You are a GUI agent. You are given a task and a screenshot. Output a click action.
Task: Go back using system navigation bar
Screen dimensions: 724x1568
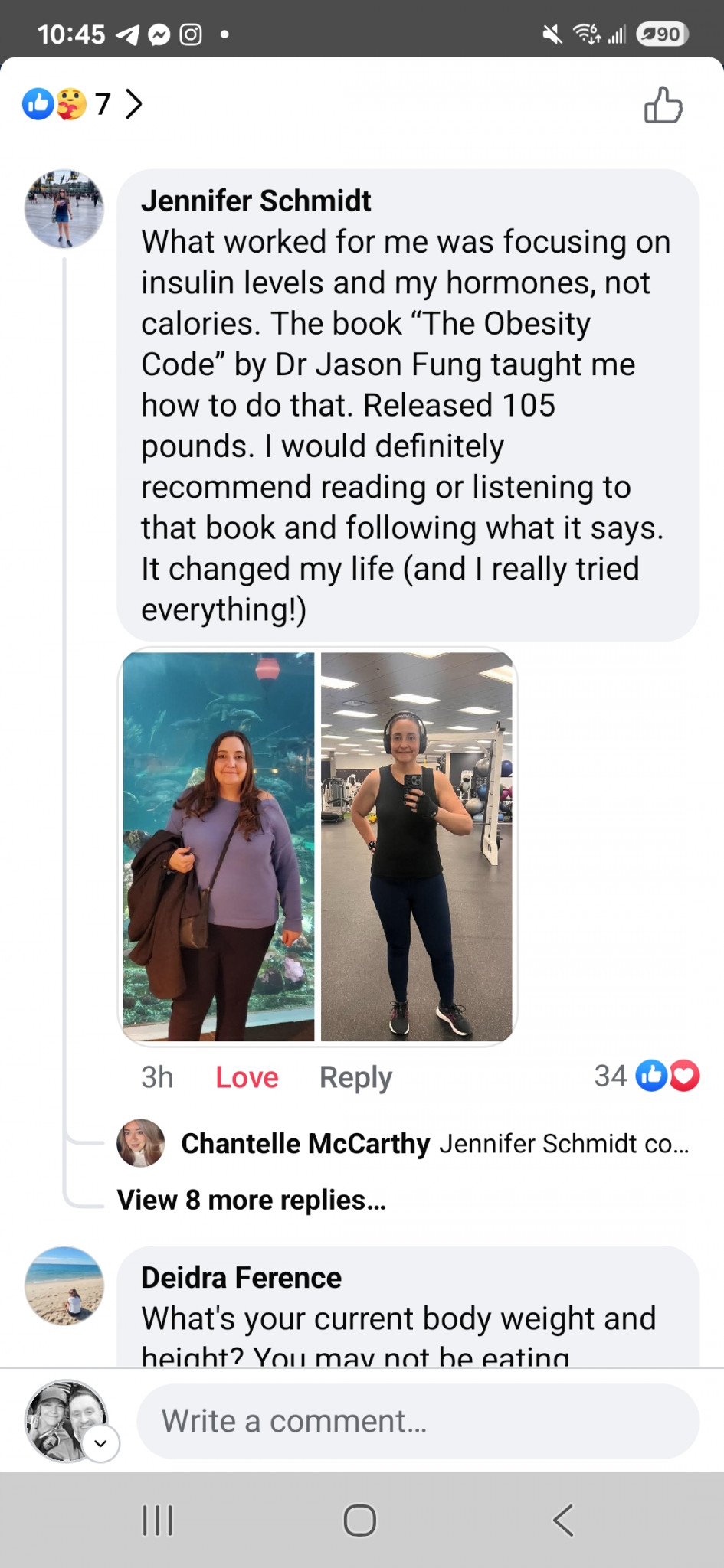563,1520
